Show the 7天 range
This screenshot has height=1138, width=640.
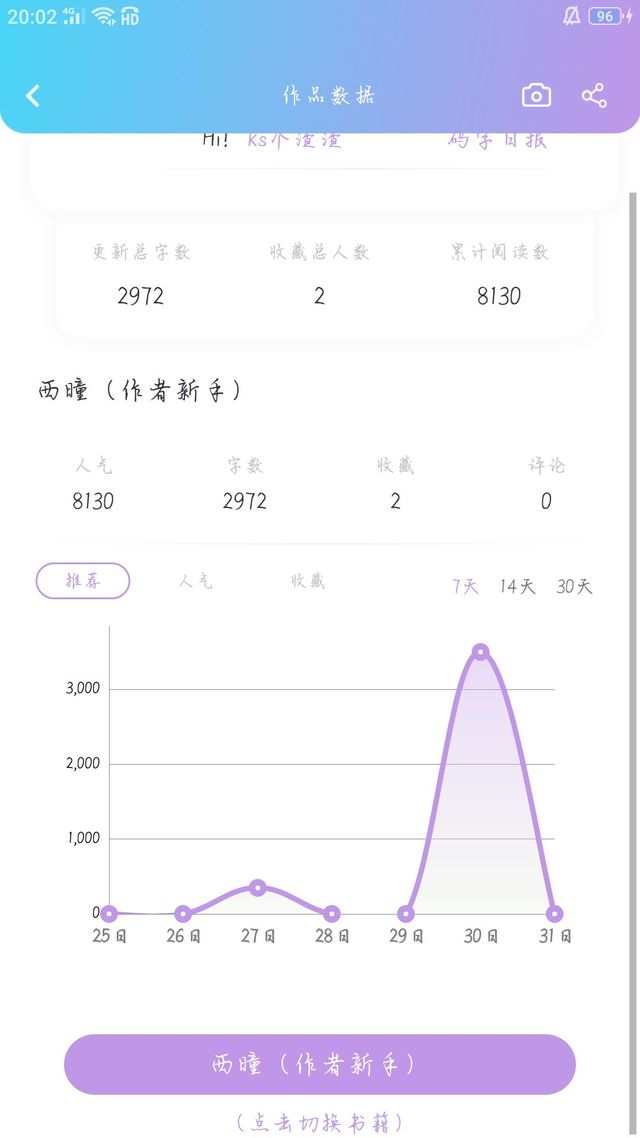point(465,586)
